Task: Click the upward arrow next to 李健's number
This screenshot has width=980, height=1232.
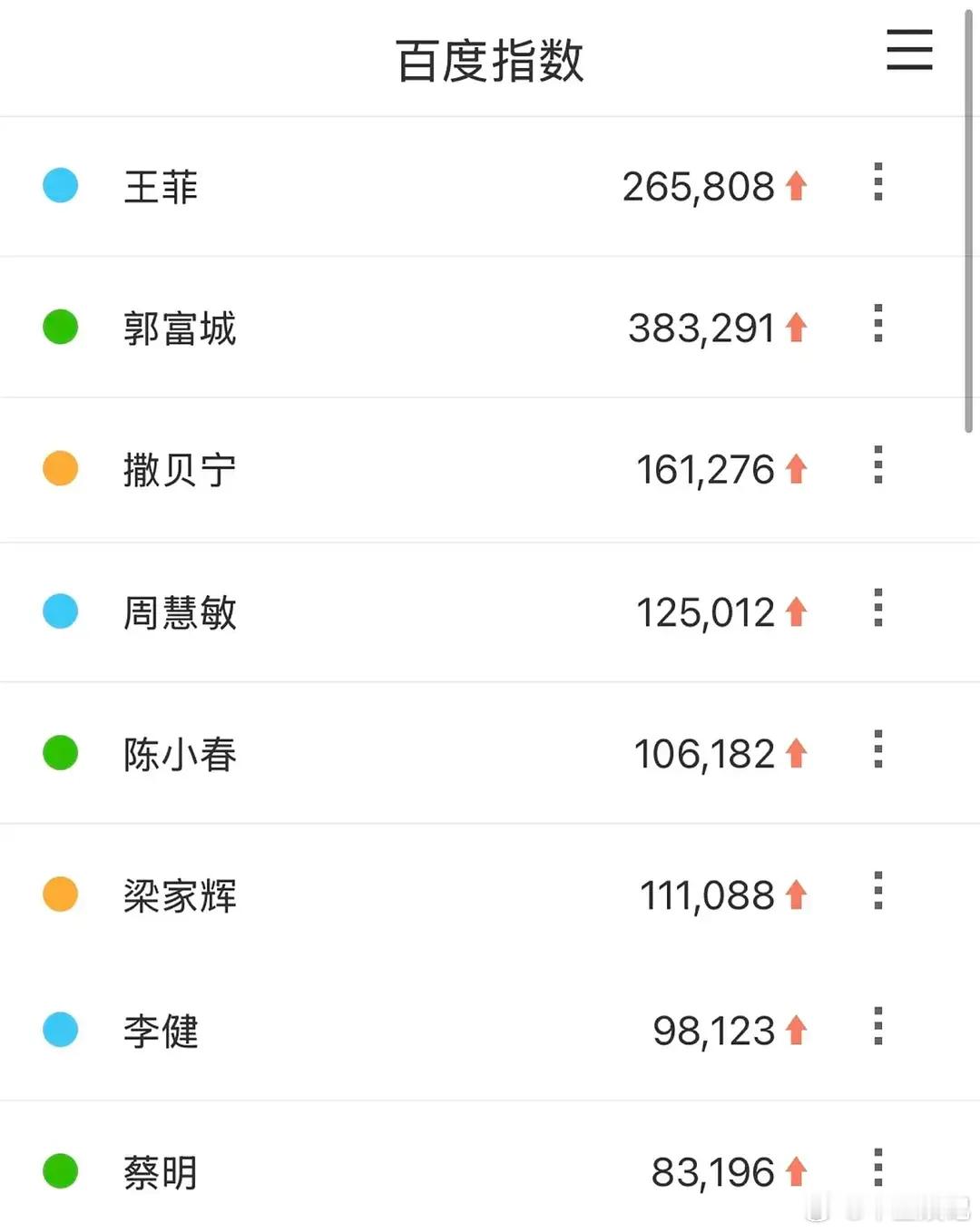Action: tap(795, 1030)
